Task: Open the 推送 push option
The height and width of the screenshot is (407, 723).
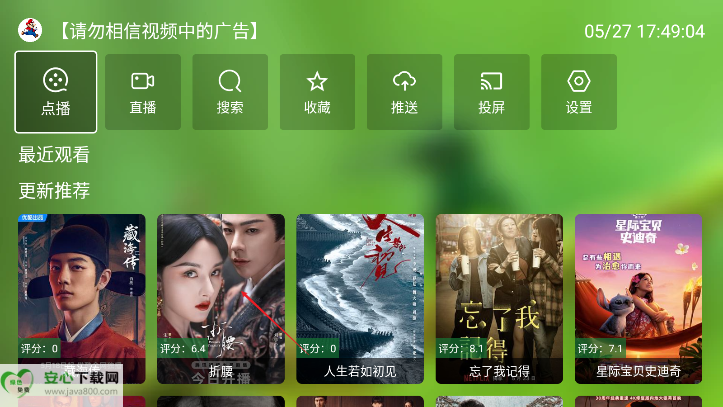Action: (404, 92)
